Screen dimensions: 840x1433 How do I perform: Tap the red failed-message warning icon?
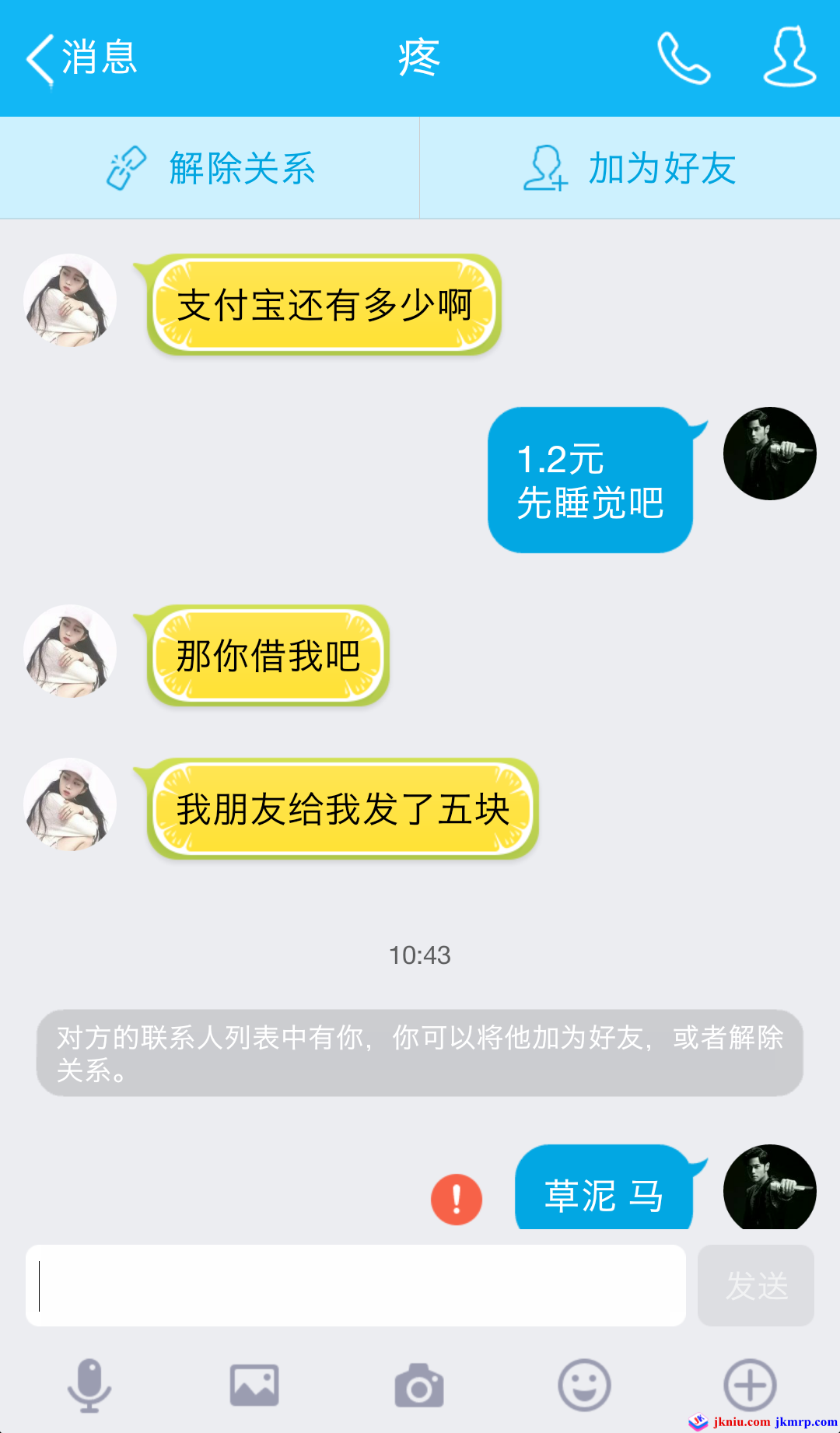pos(457,1199)
